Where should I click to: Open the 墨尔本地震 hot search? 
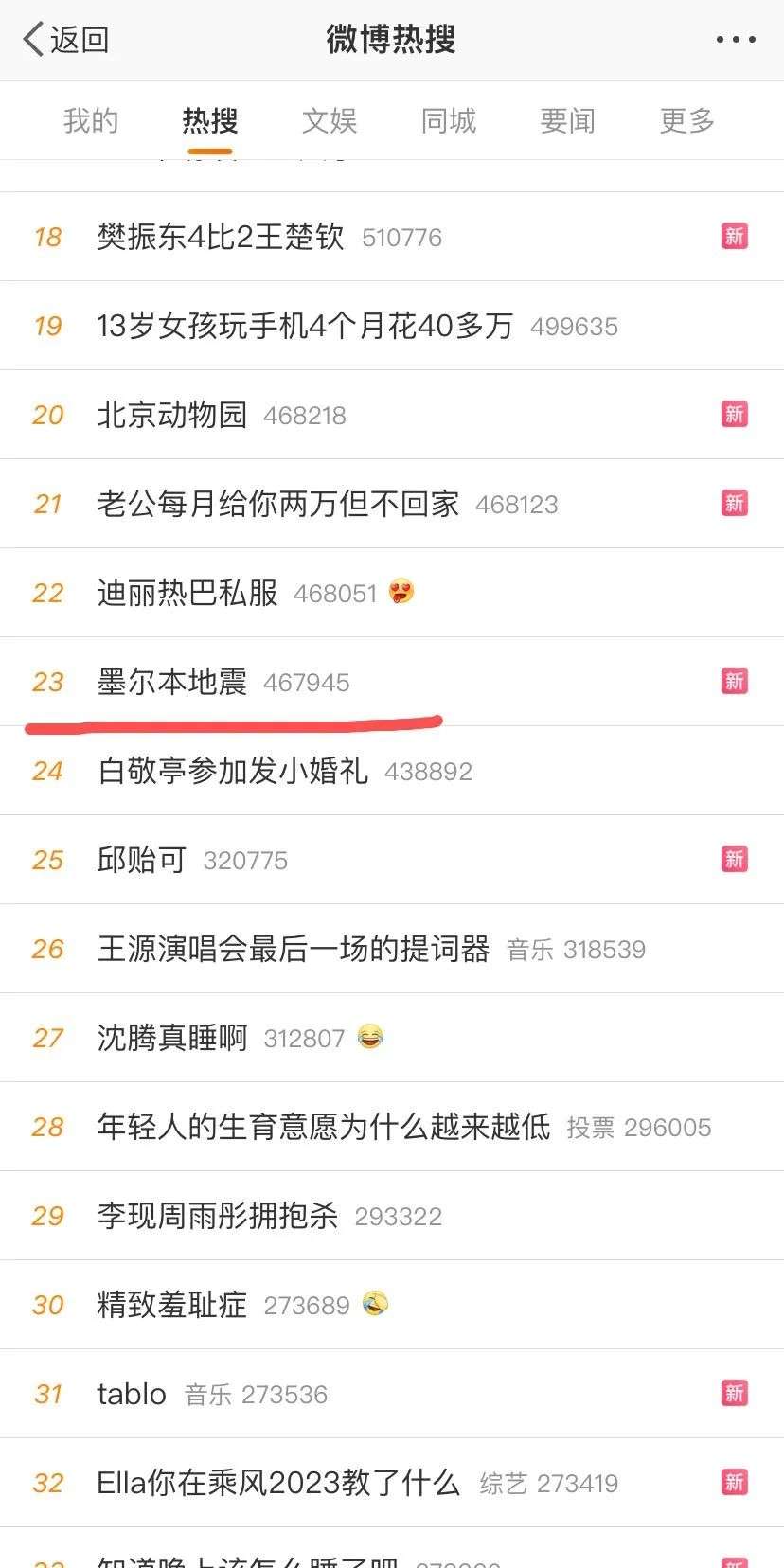coord(172,682)
